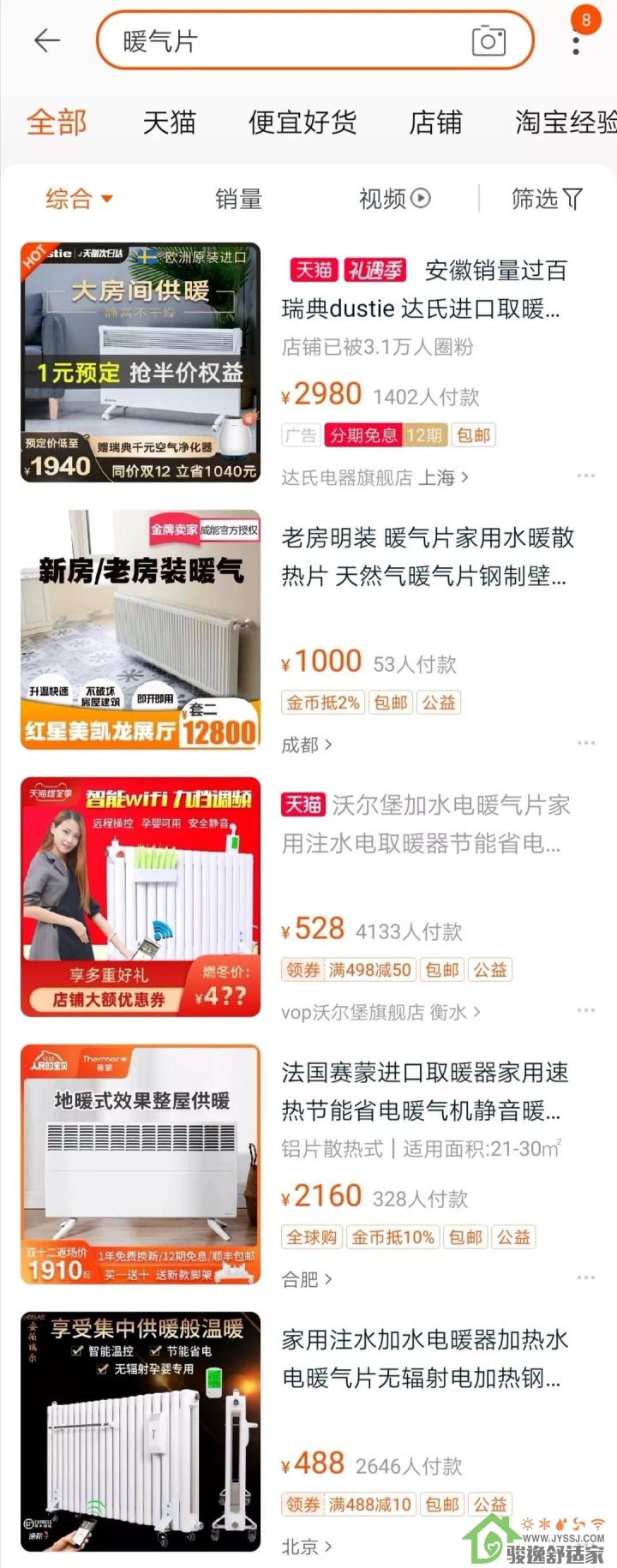Open the overflow menu with badge 8
The height and width of the screenshot is (1568, 617).
[576, 40]
